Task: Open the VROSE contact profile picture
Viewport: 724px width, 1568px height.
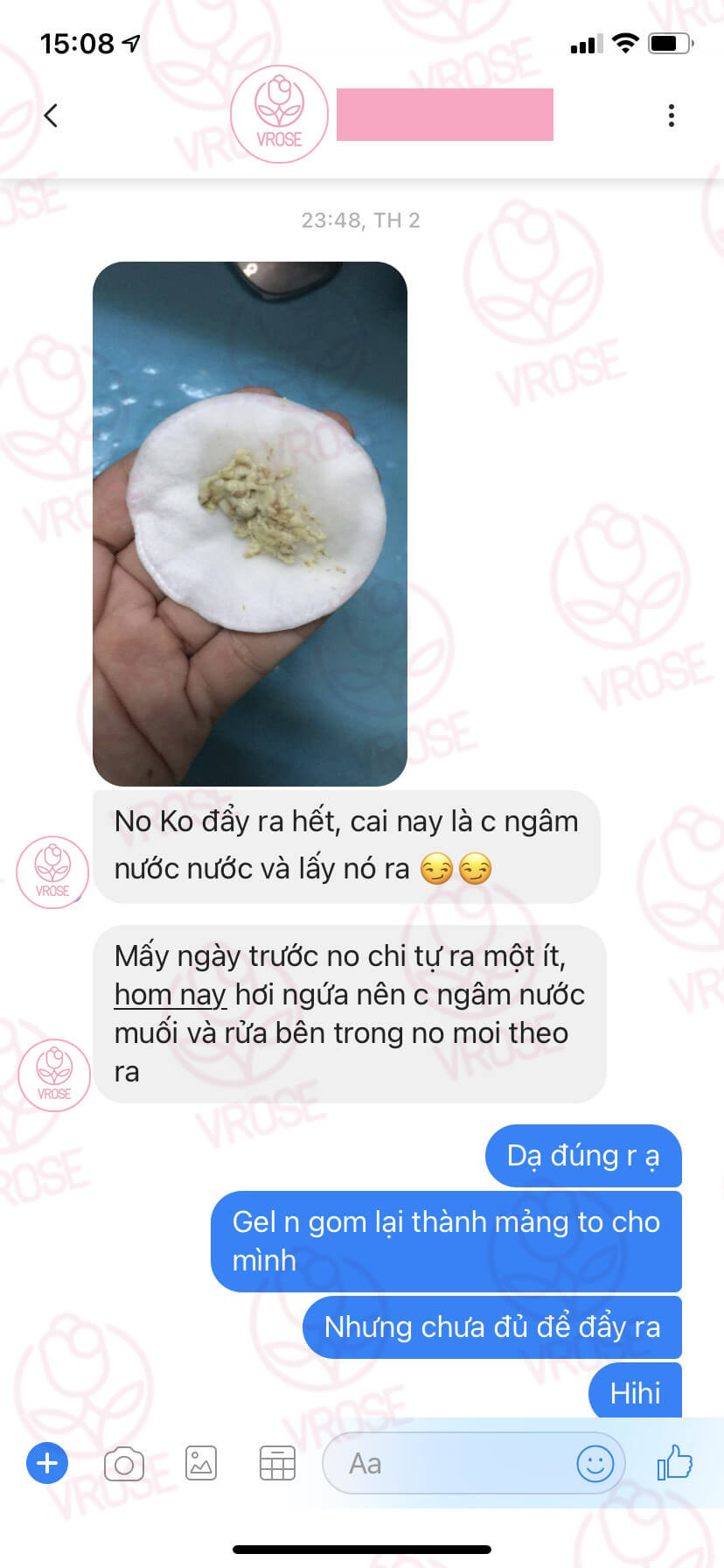Action: [x=279, y=115]
